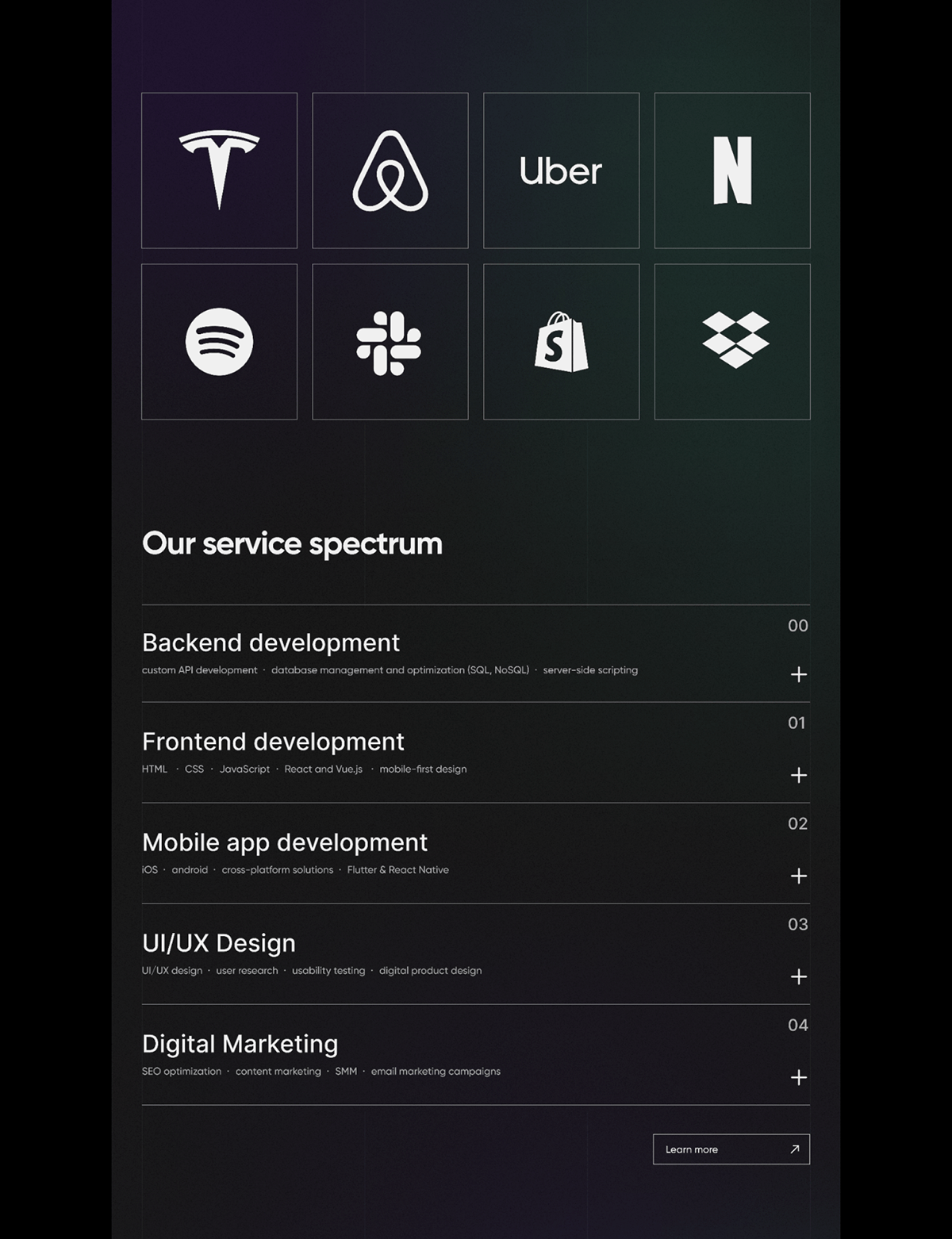Click the Our service spectrum heading
This screenshot has height=1239, width=952.
tap(292, 543)
